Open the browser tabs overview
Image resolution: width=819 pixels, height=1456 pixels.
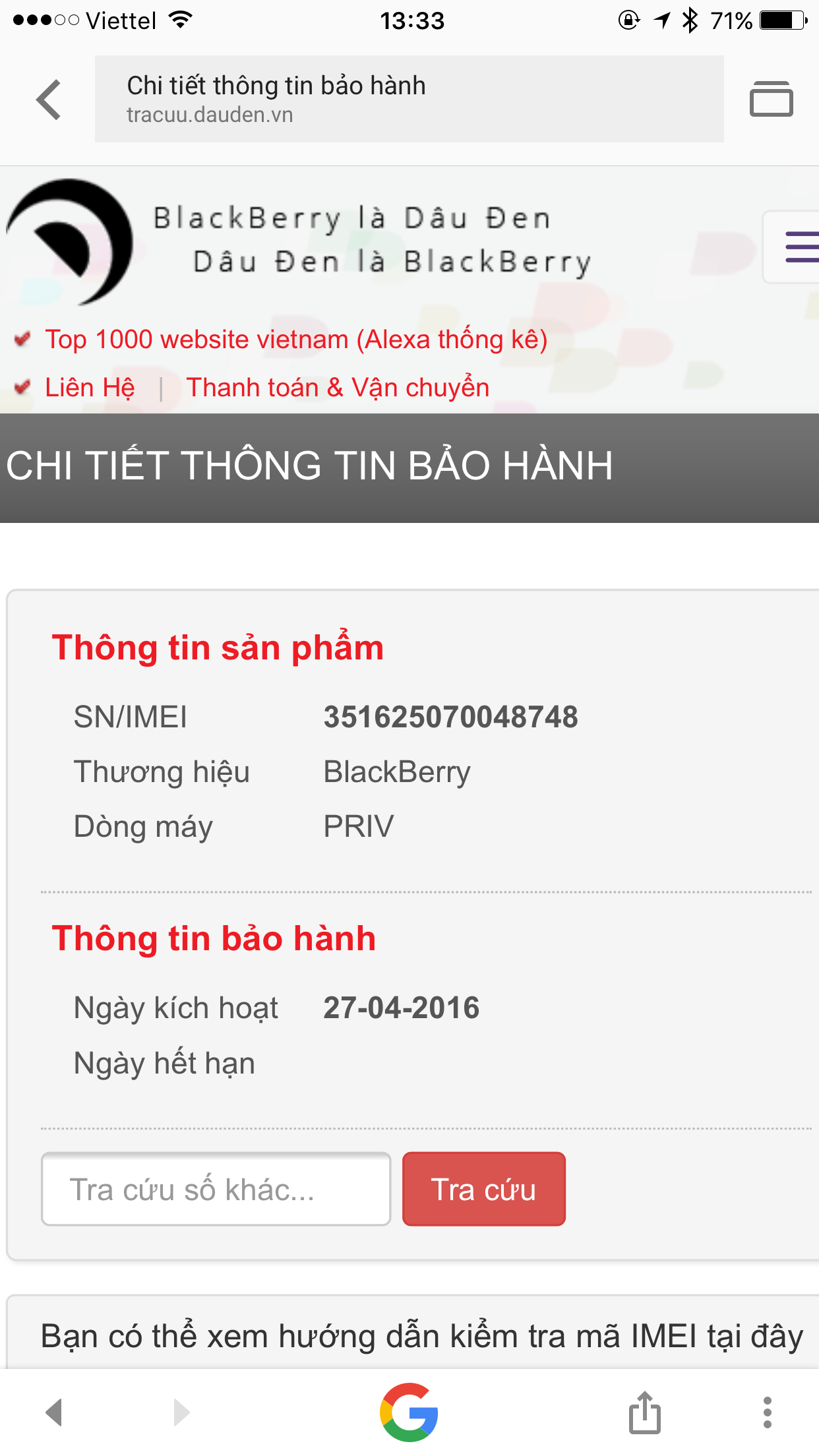tap(771, 99)
